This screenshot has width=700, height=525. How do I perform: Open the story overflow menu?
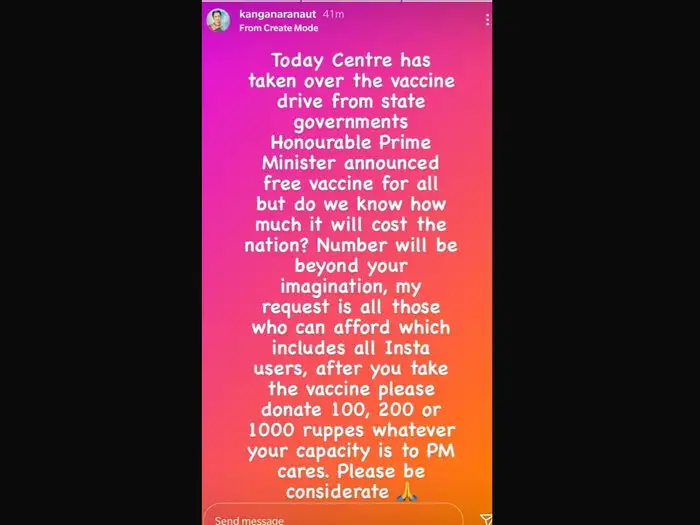(x=487, y=20)
